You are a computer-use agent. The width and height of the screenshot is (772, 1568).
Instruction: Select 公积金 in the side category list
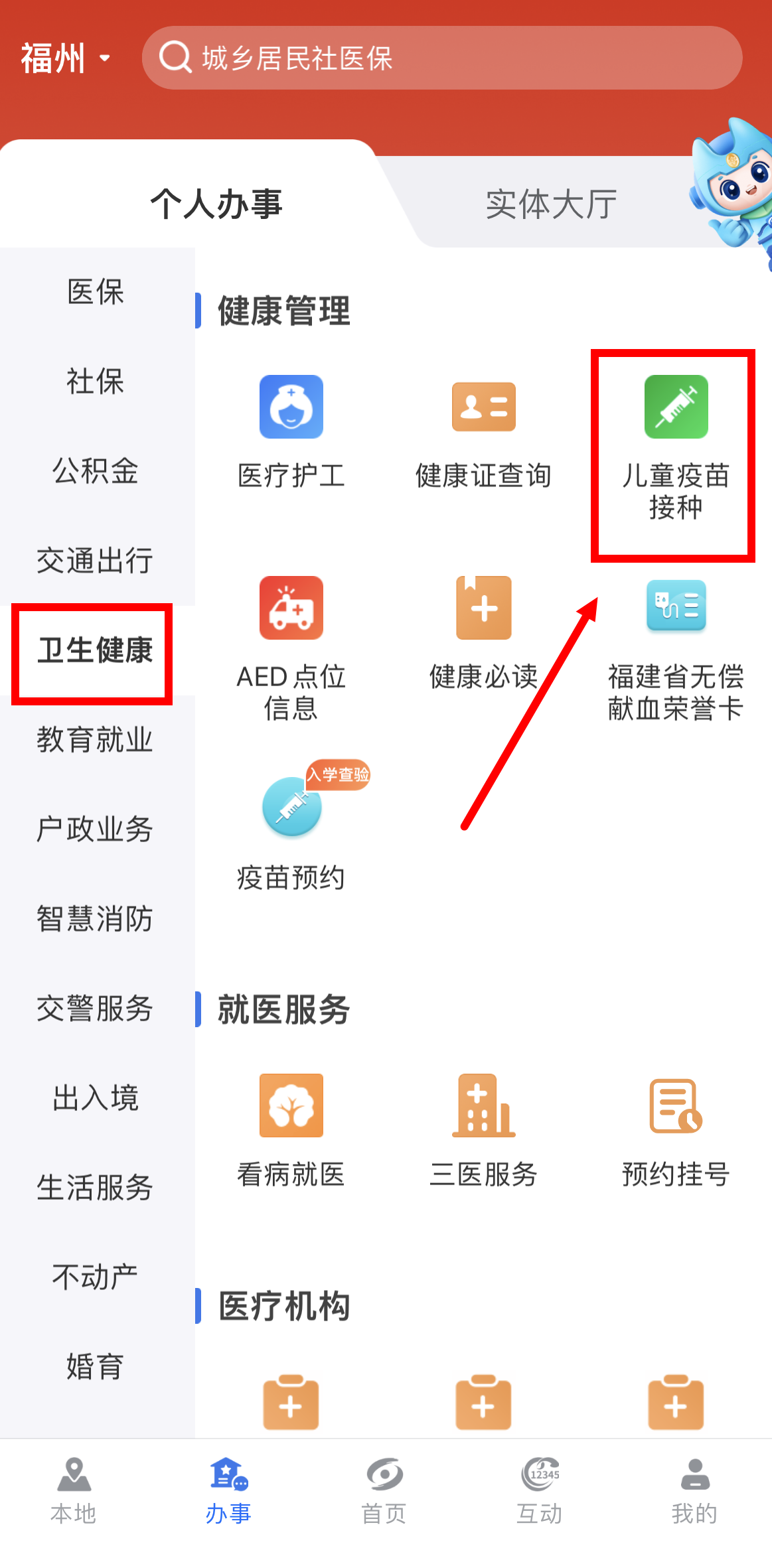click(x=96, y=471)
